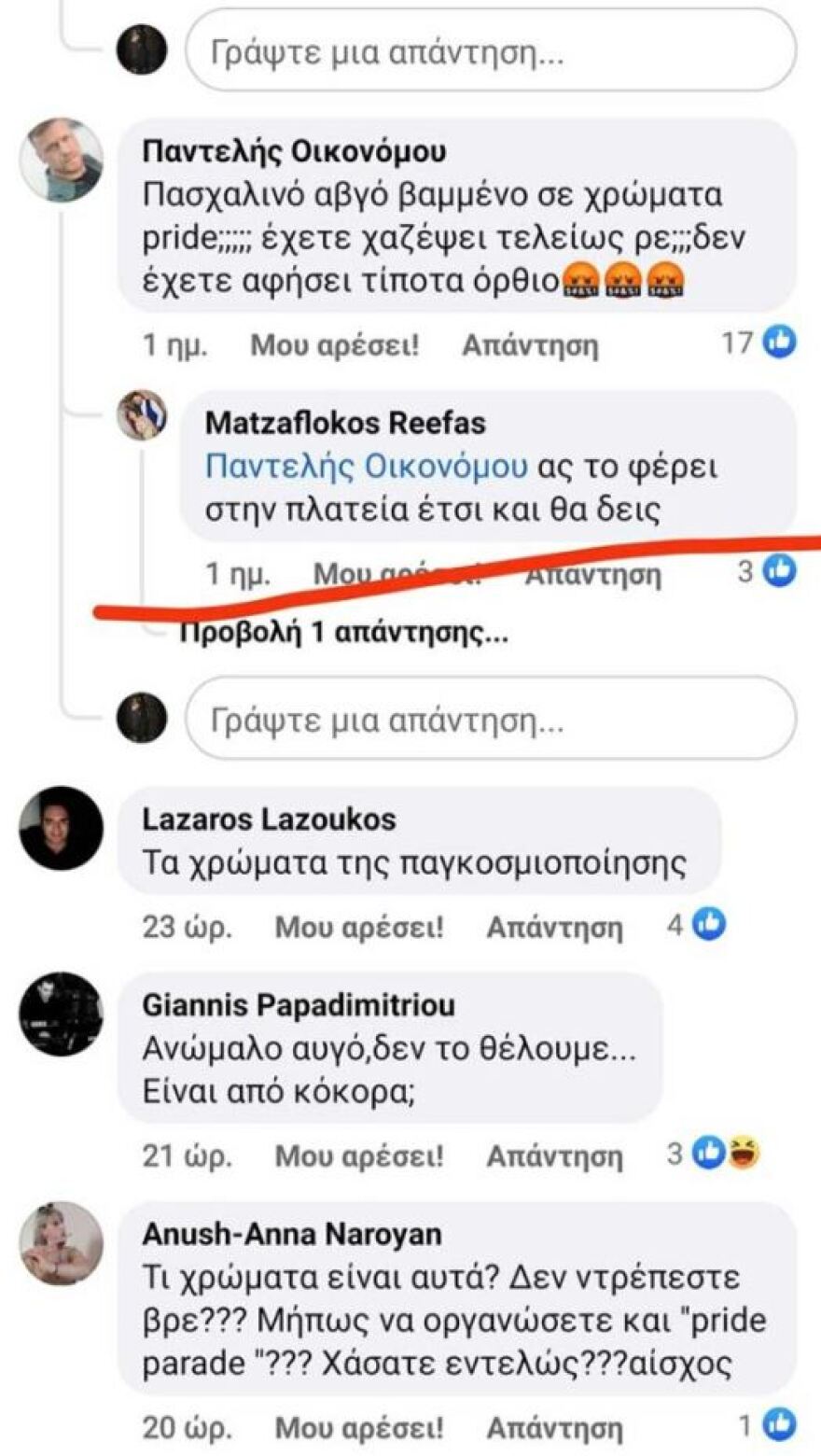Image resolution: width=821 pixels, height=1456 pixels.
Task: Open Matzaflokos Reefas's profile name
Action: 345,423
